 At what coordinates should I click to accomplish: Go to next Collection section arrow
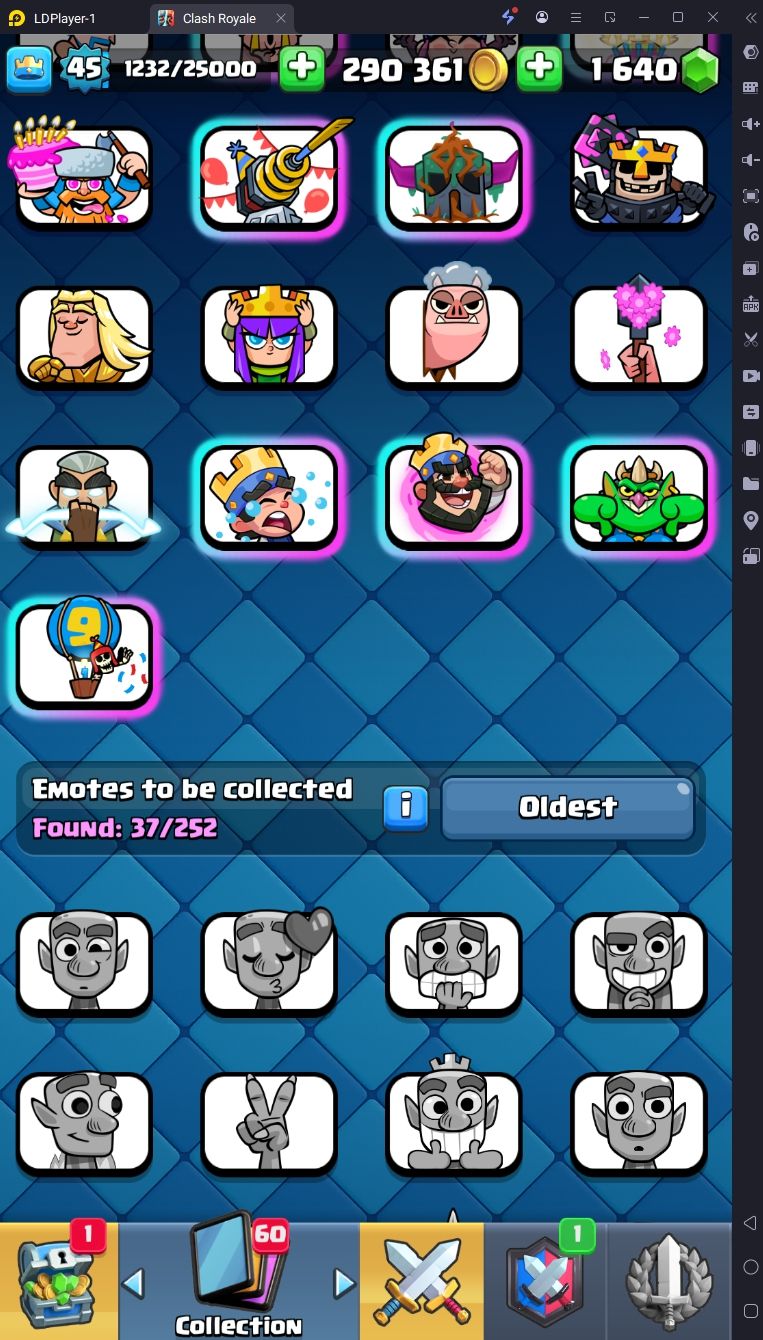[343, 1282]
